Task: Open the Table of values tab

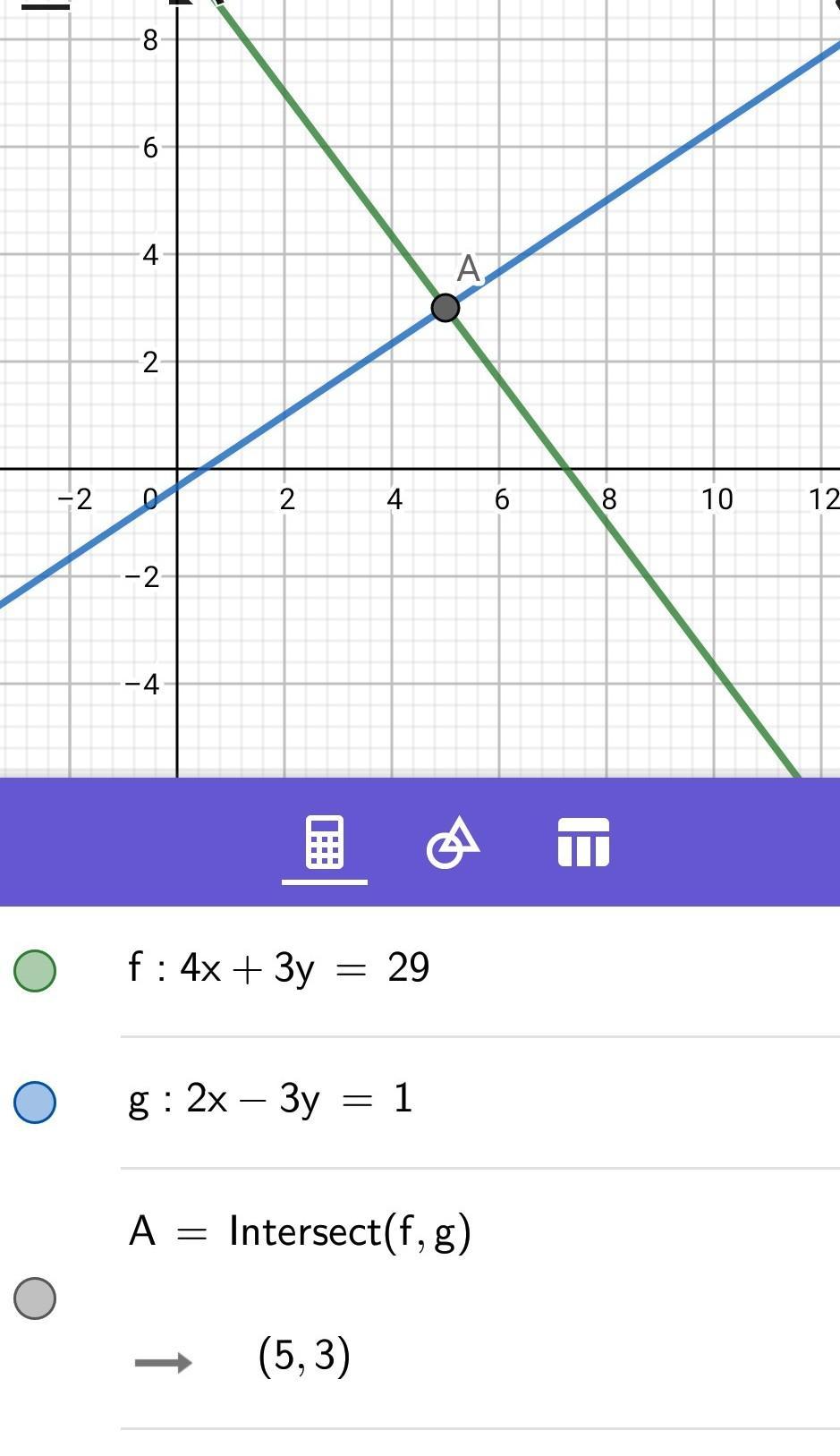Action: click(x=583, y=843)
